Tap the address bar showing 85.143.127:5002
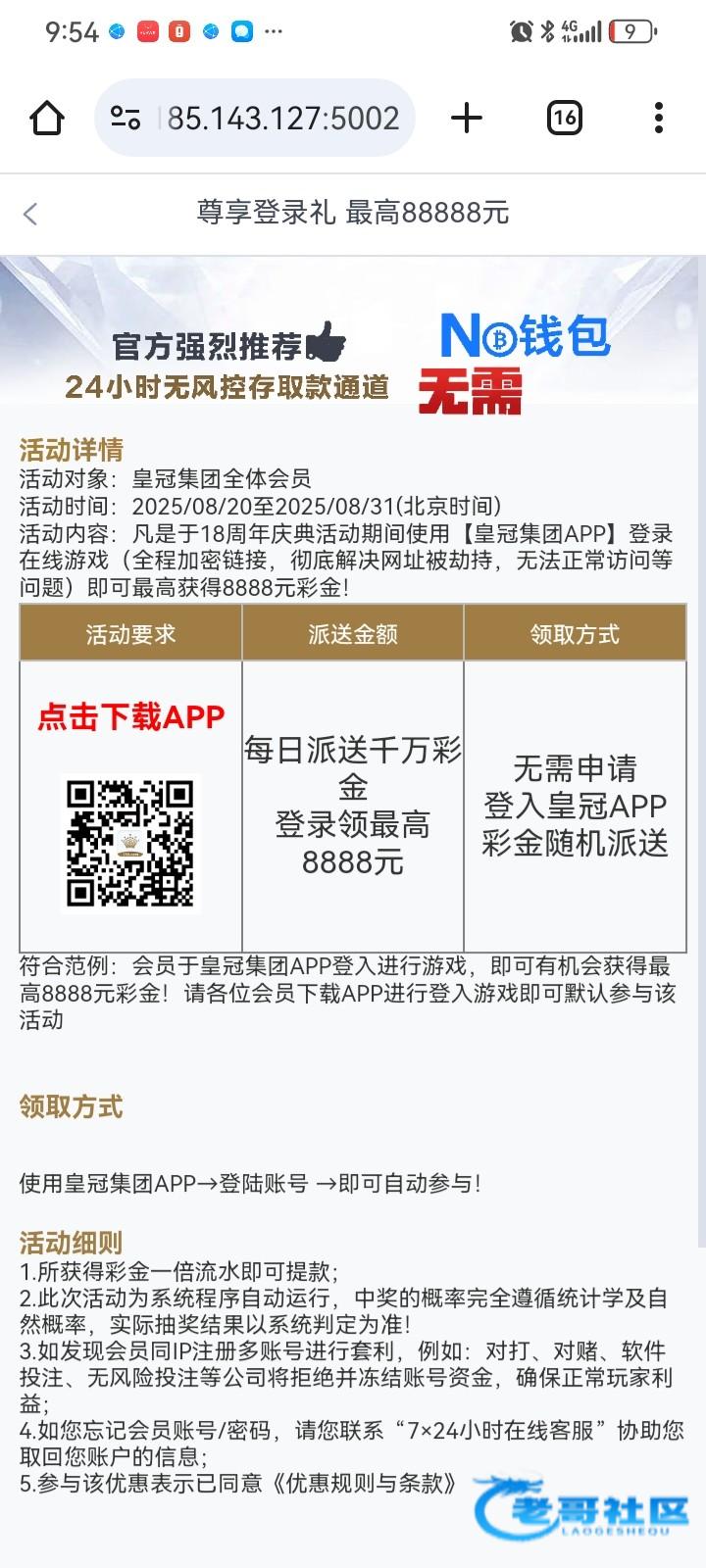Screen dimensions: 706x1568 click(282, 119)
